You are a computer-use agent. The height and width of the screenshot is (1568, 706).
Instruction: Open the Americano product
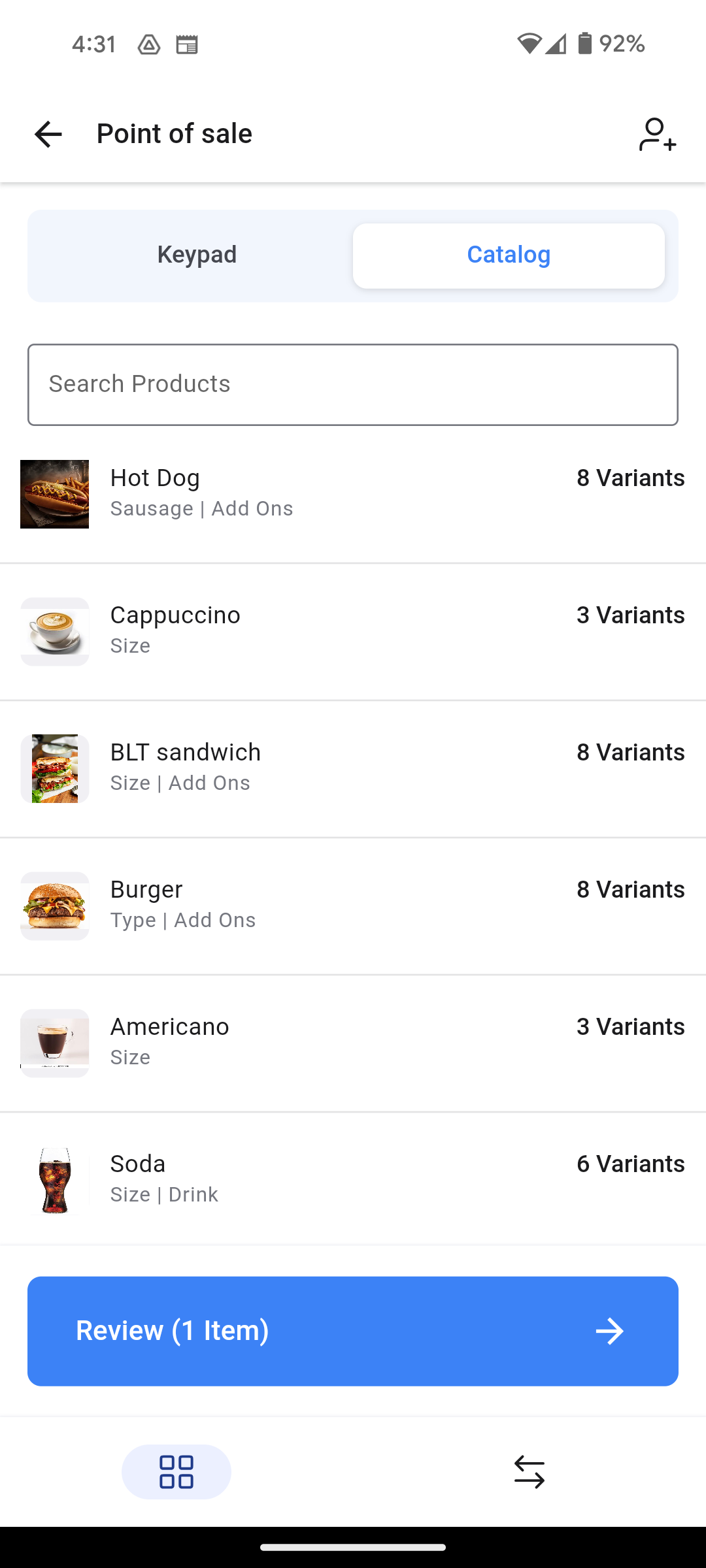[x=353, y=1043]
